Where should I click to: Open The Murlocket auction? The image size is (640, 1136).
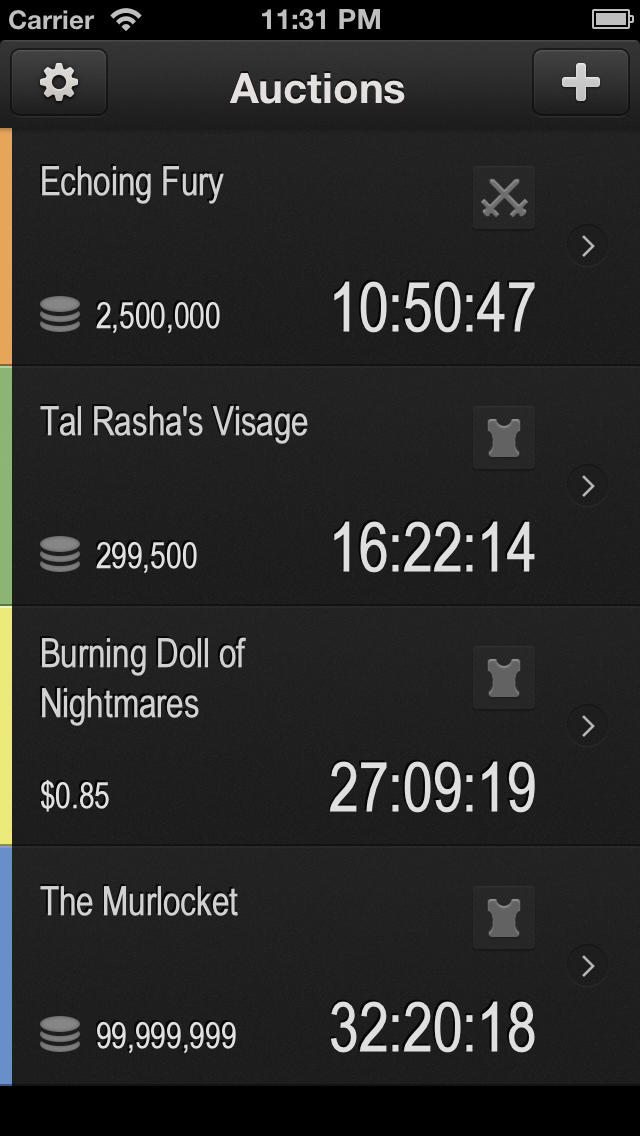point(320,966)
